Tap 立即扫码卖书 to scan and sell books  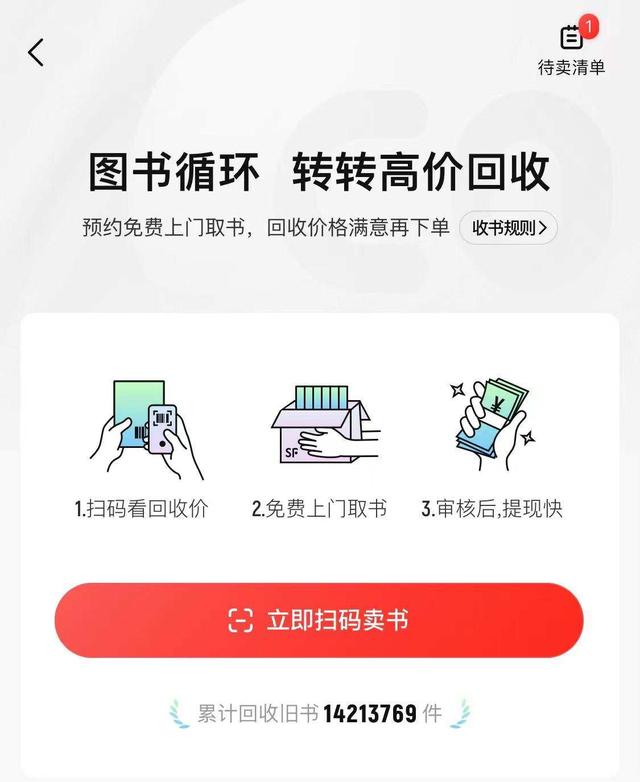[x=319, y=620]
